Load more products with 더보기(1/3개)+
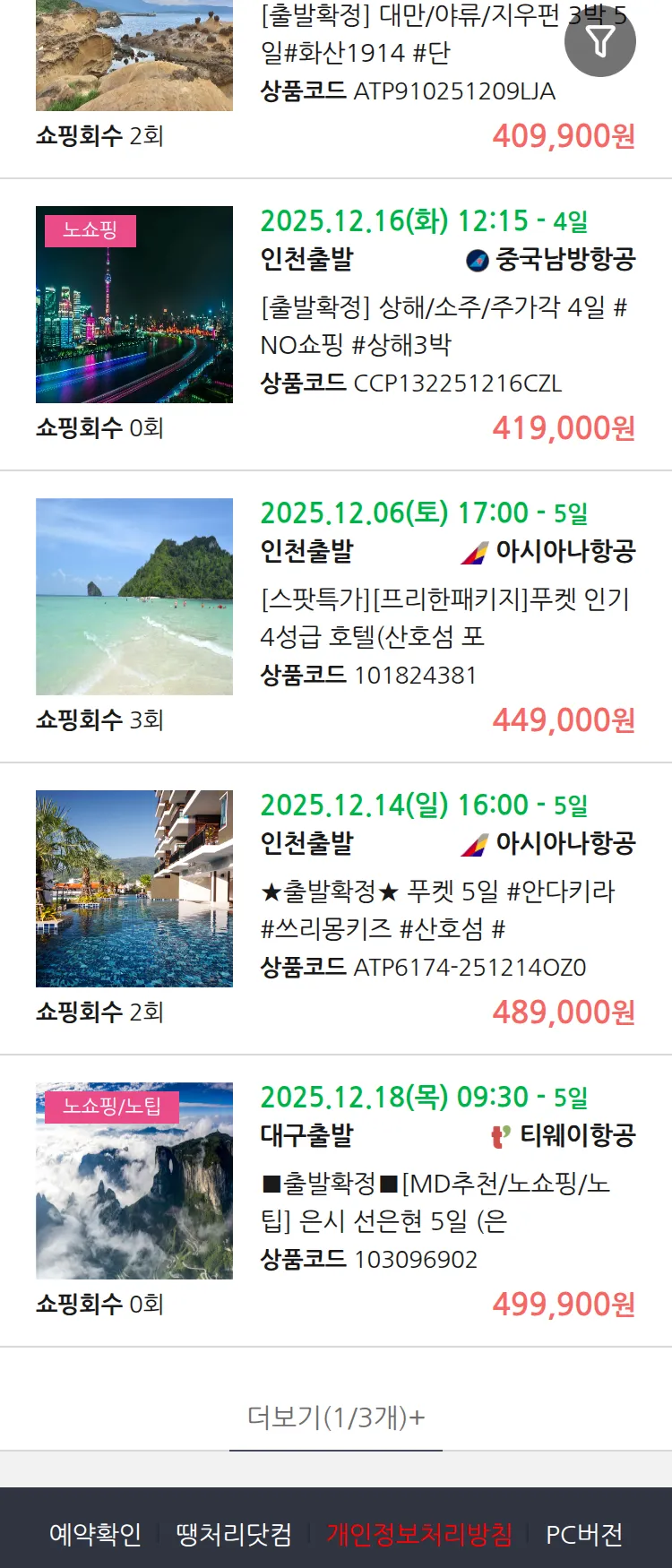672x1568 pixels. pyautogui.click(x=336, y=1417)
